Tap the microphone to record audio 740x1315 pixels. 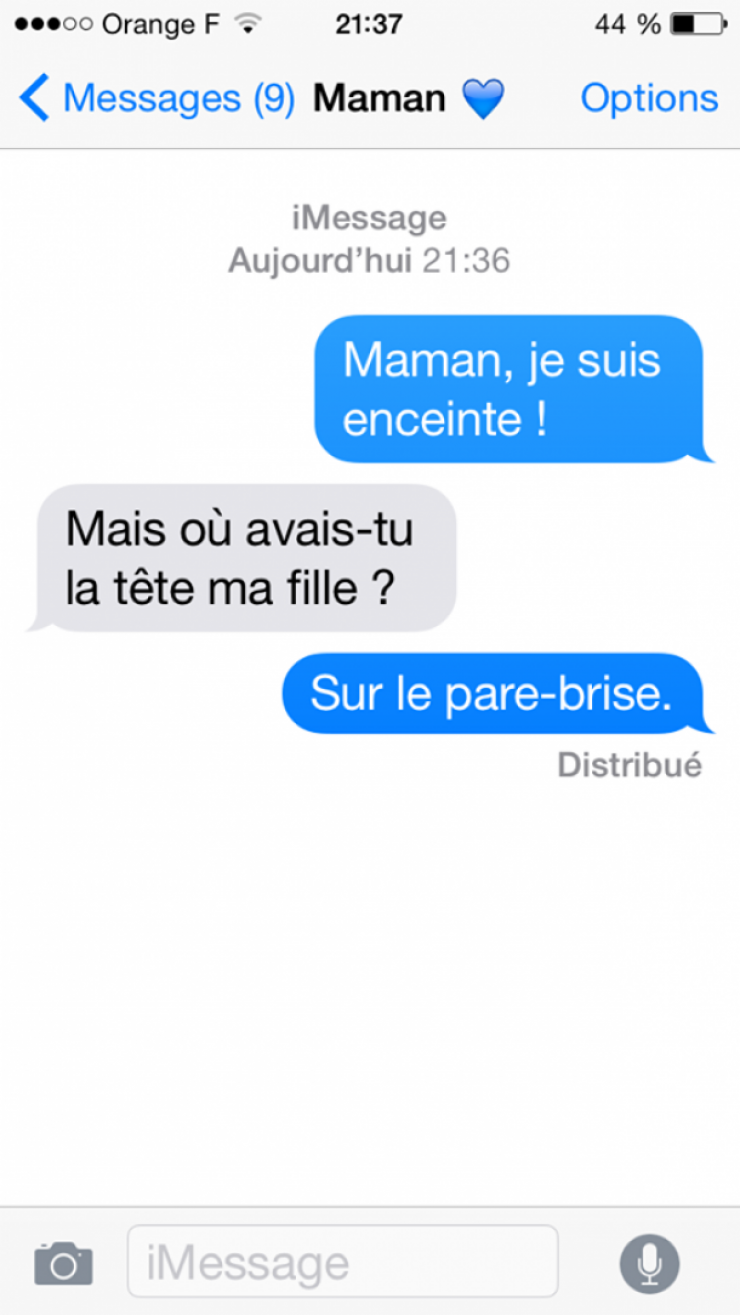[649, 1262]
